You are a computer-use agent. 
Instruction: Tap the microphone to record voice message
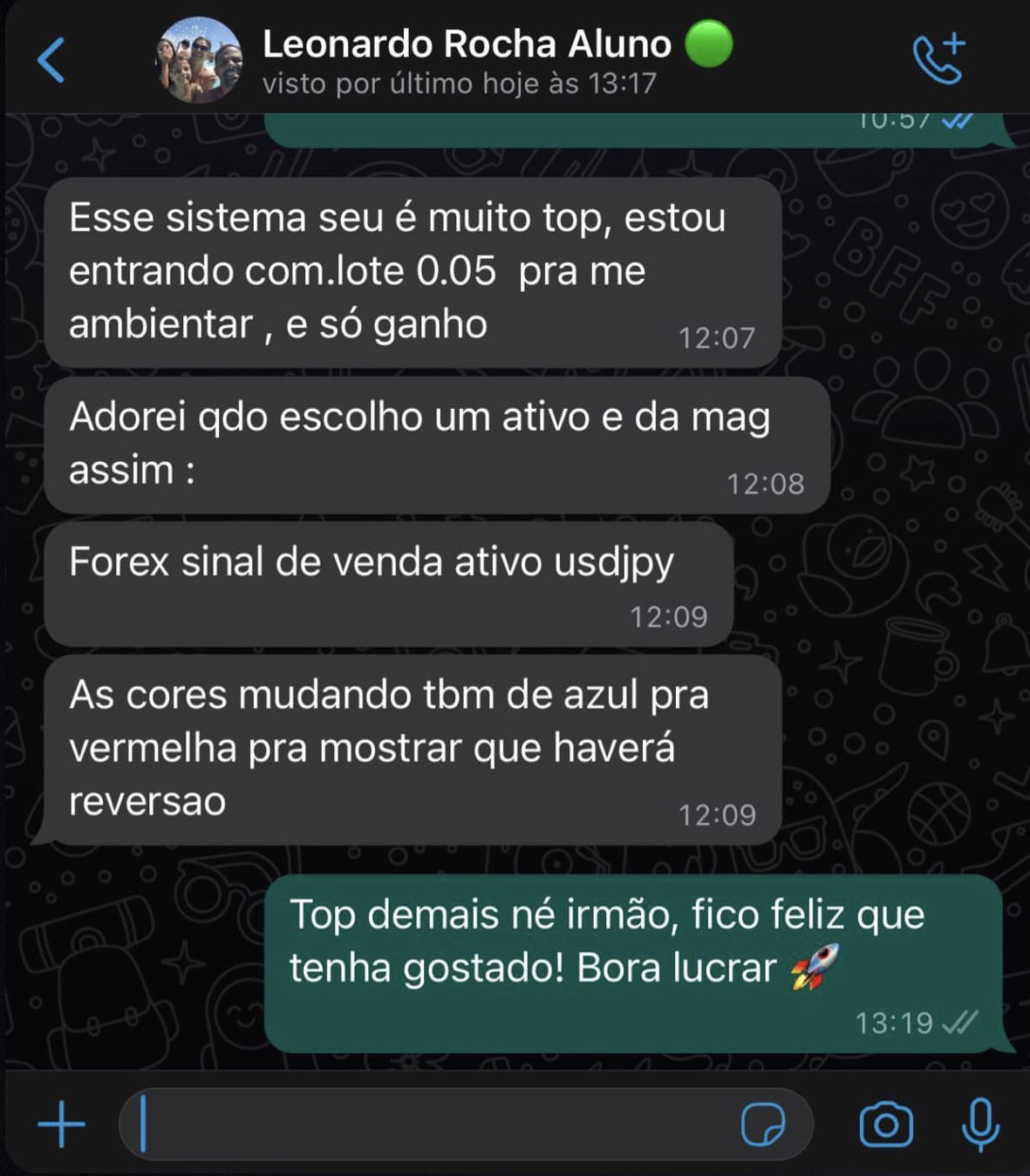(x=980, y=1125)
